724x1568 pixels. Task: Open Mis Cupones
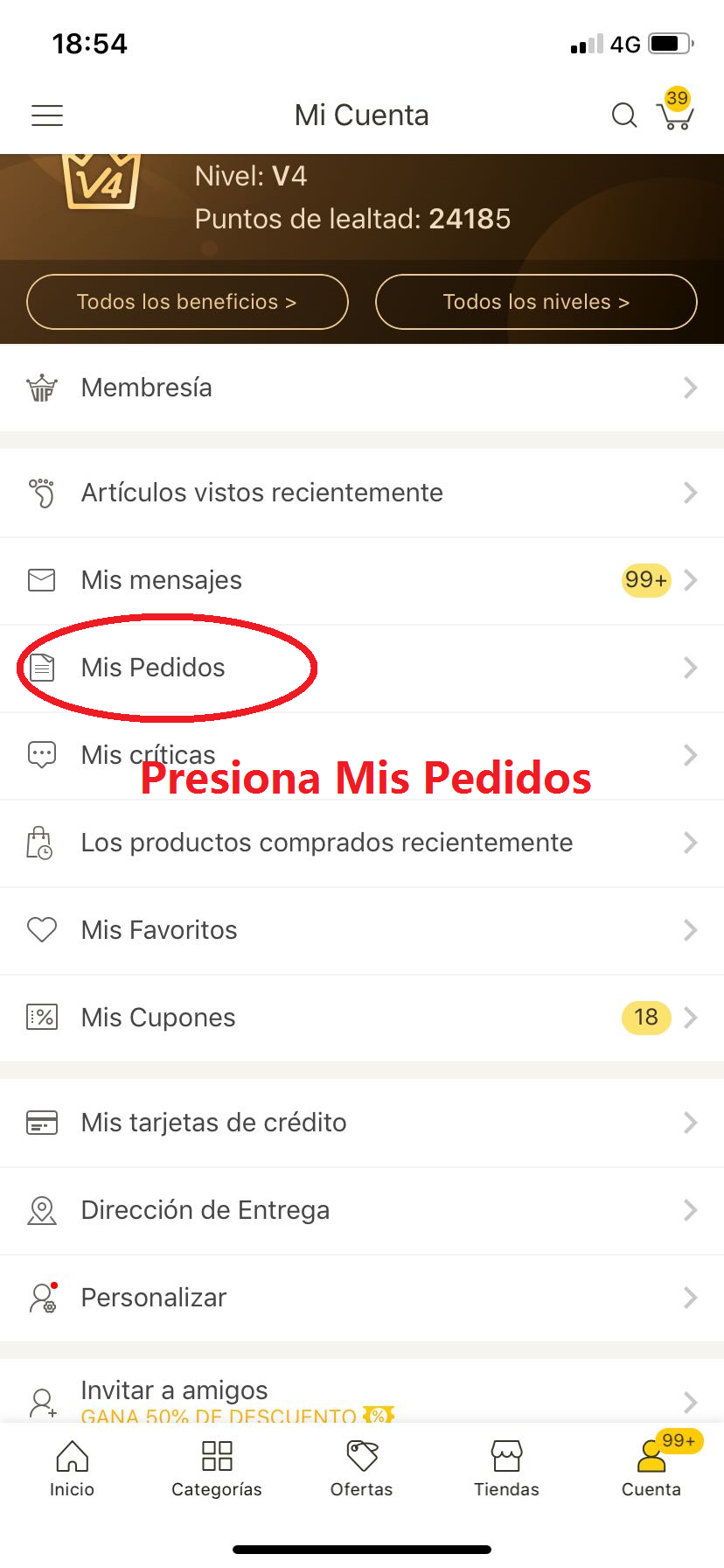coord(362,1018)
